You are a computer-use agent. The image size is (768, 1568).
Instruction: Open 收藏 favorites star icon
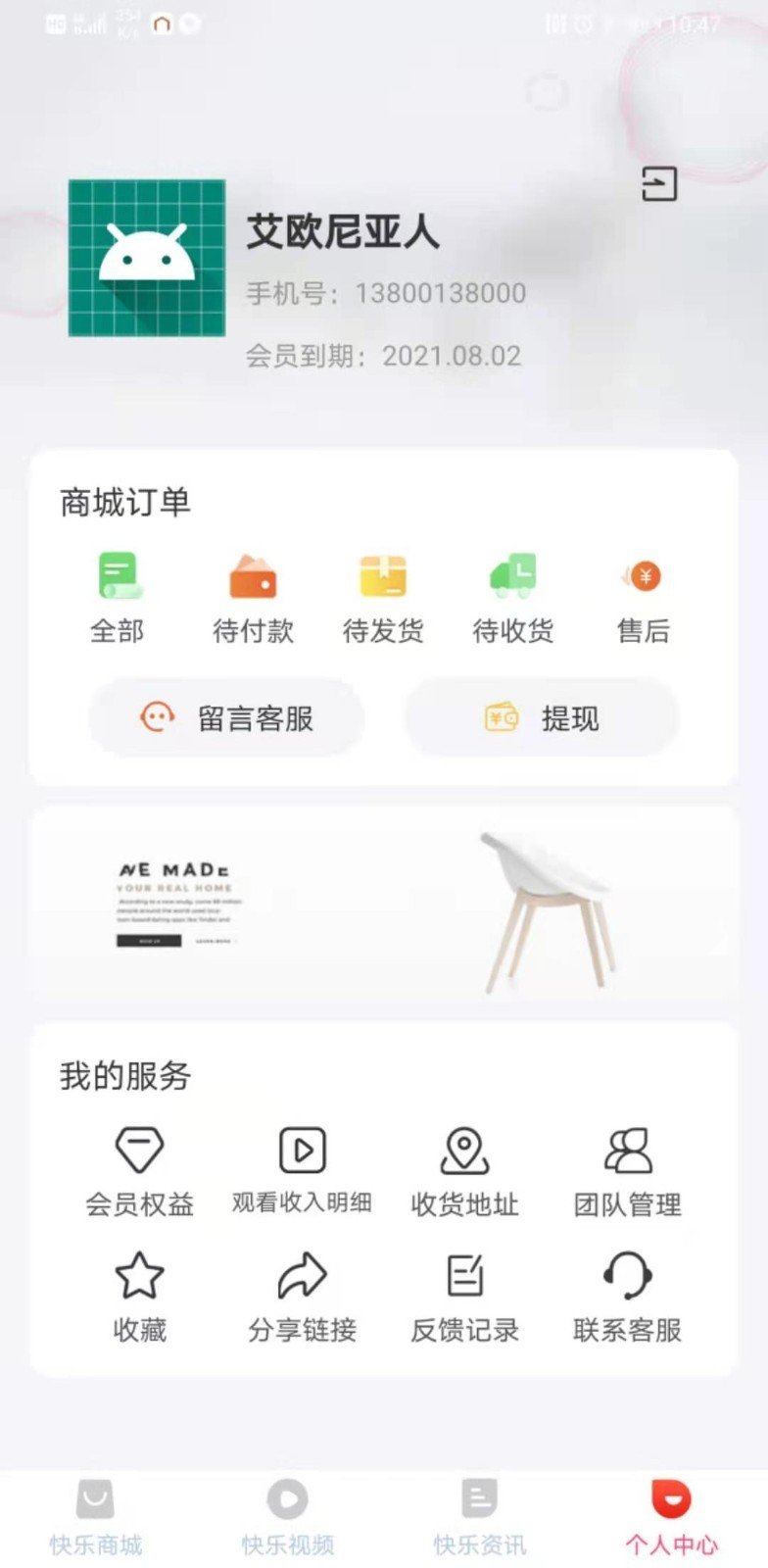pyautogui.click(x=138, y=1276)
